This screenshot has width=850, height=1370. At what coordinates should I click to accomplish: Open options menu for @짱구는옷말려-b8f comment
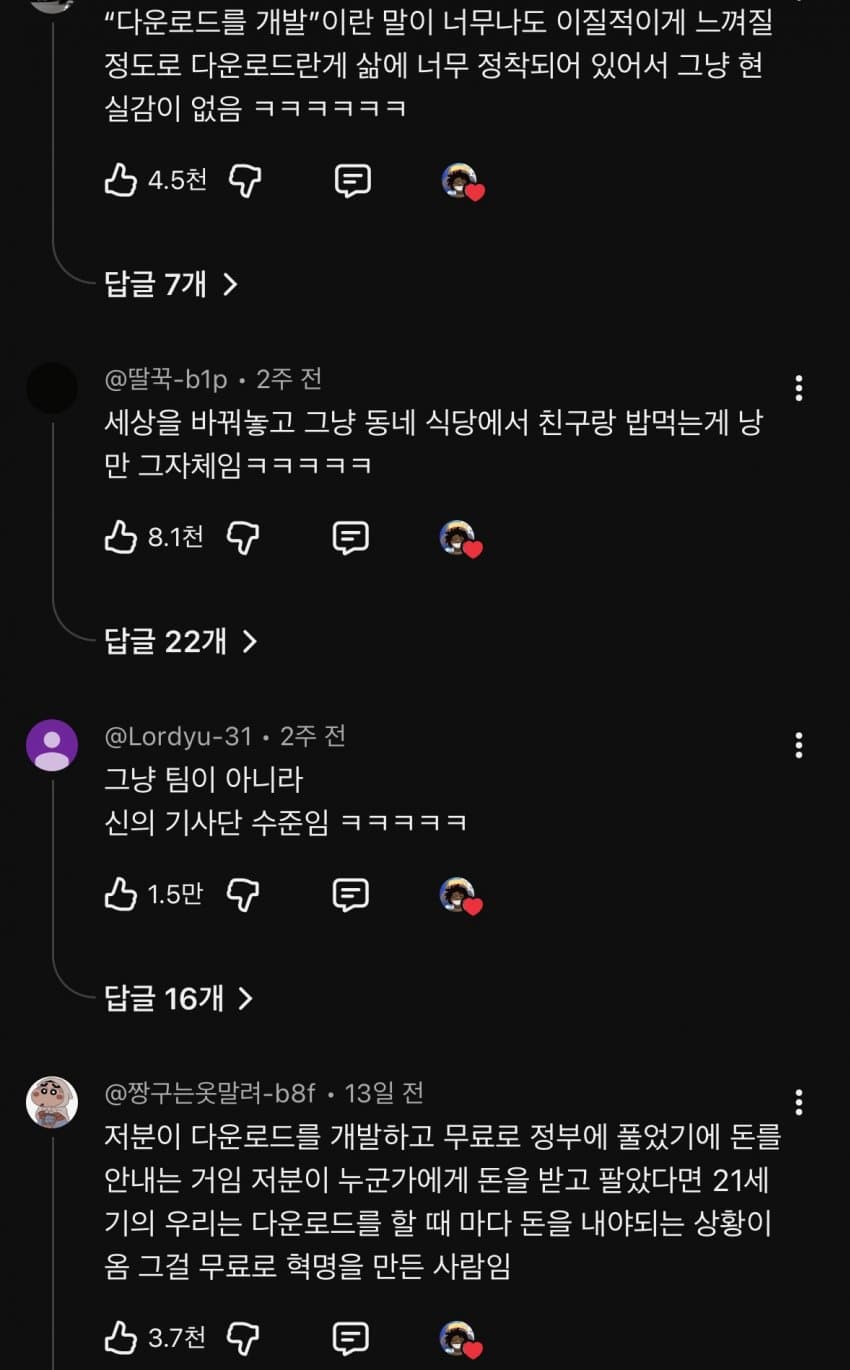click(x=798, y=1102)
